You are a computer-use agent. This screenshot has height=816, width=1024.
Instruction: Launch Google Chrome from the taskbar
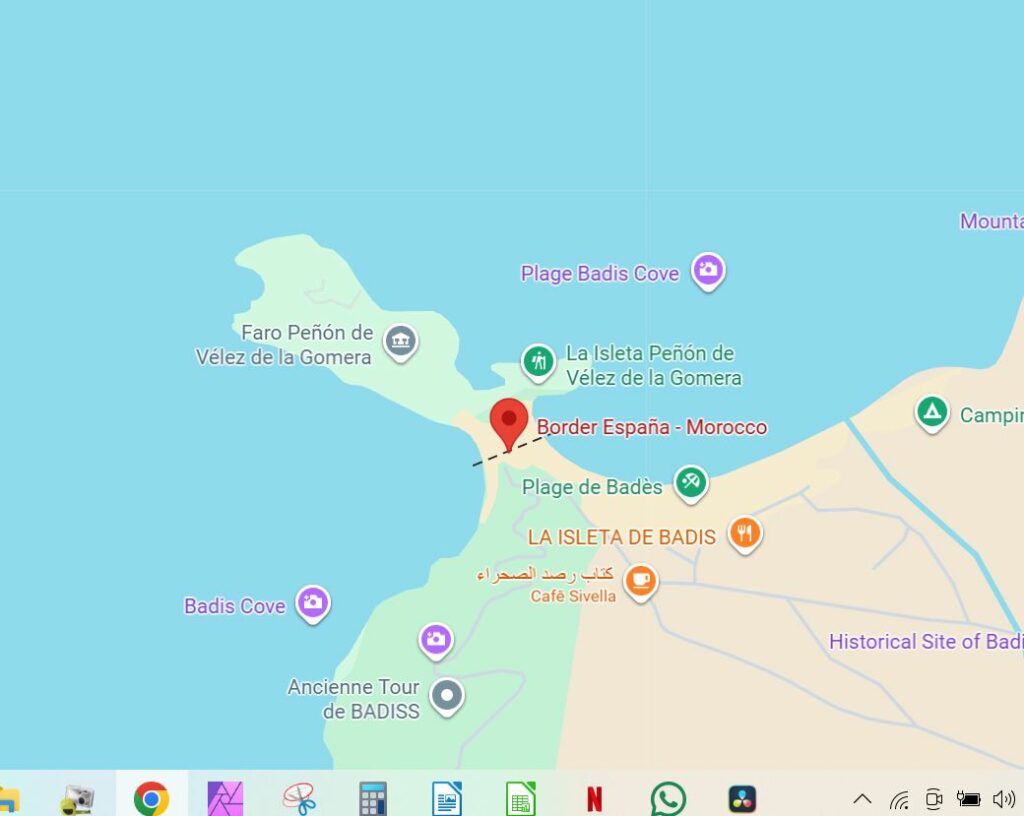pyautogui.click(x=151, y=798)
